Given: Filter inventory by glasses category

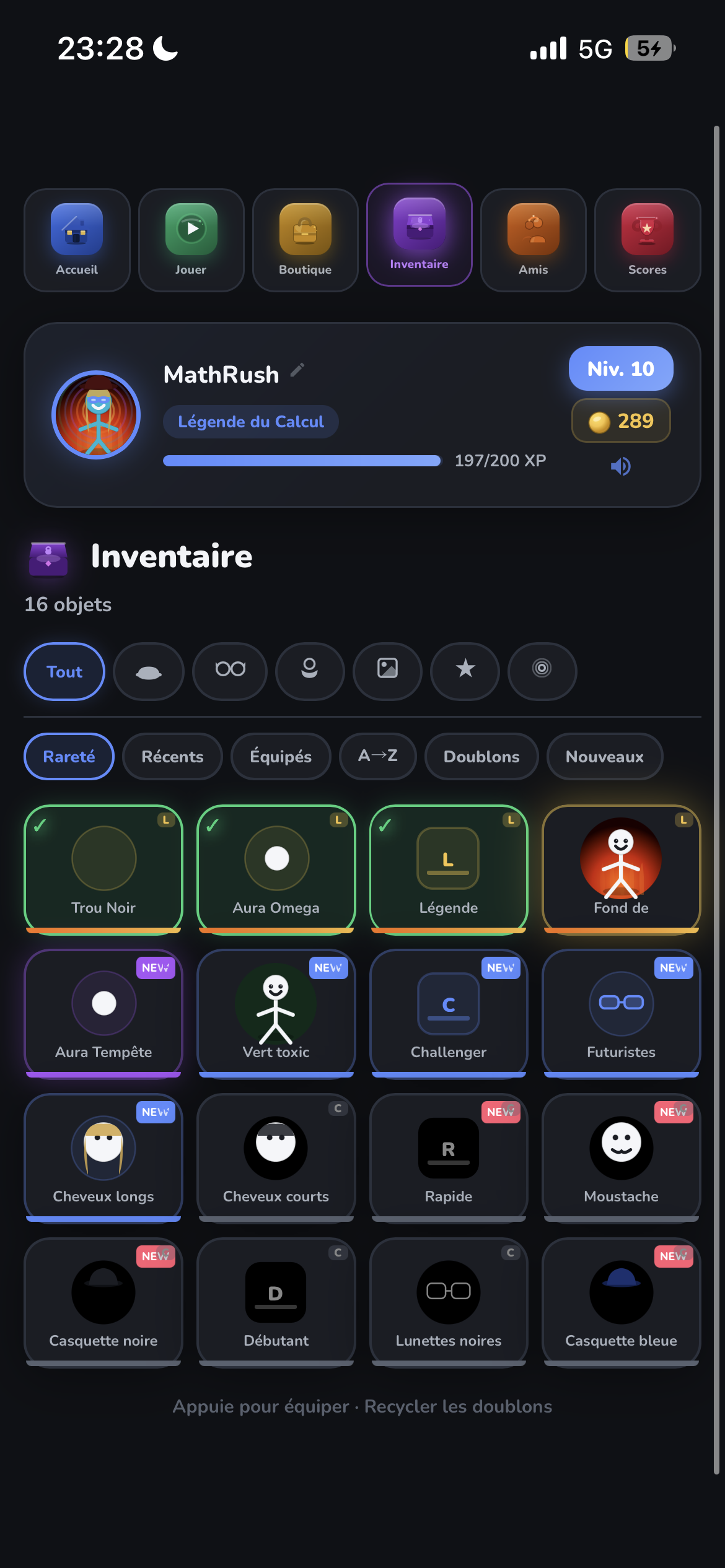Looking at the screenshot, I should click(x=230, y=671).
